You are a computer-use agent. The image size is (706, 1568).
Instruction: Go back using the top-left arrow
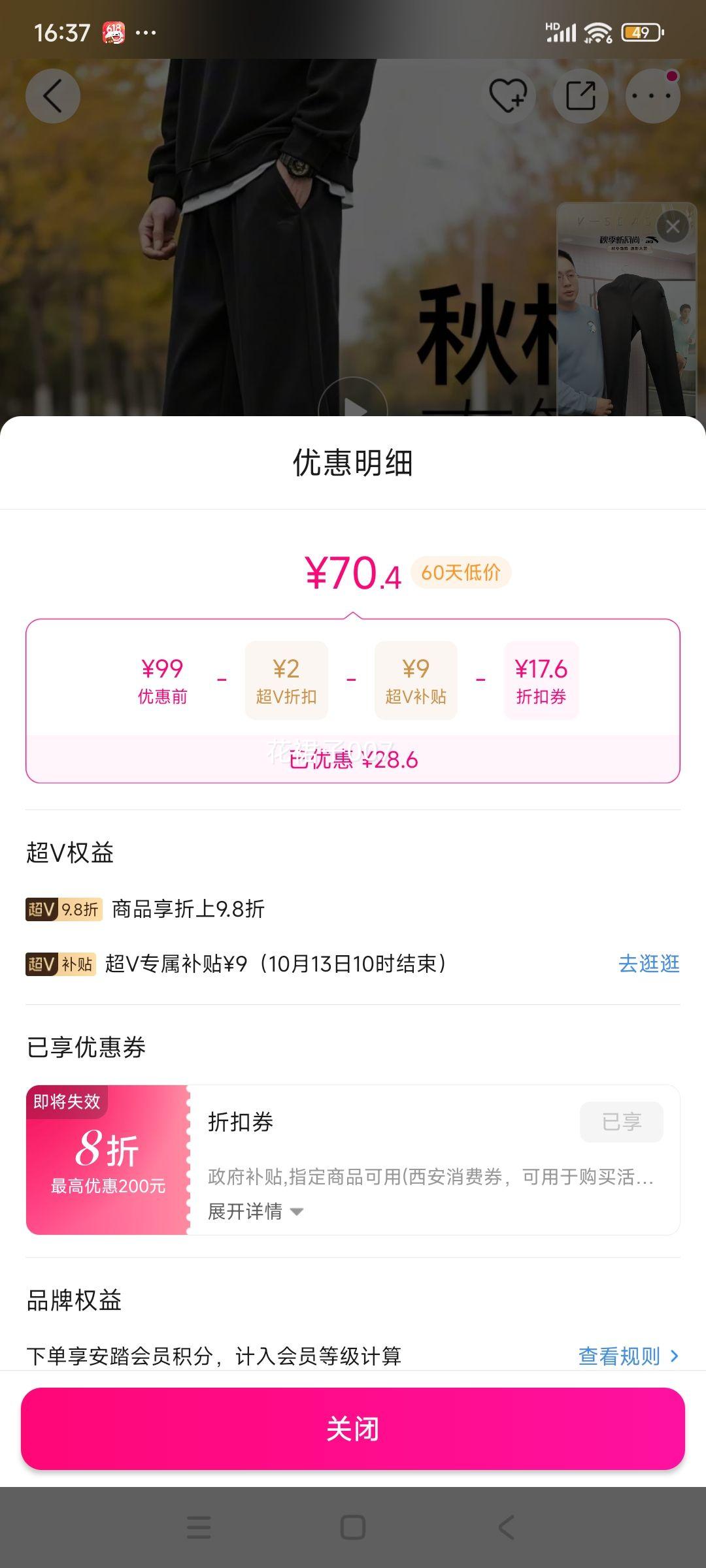click(x=53, y=96)
